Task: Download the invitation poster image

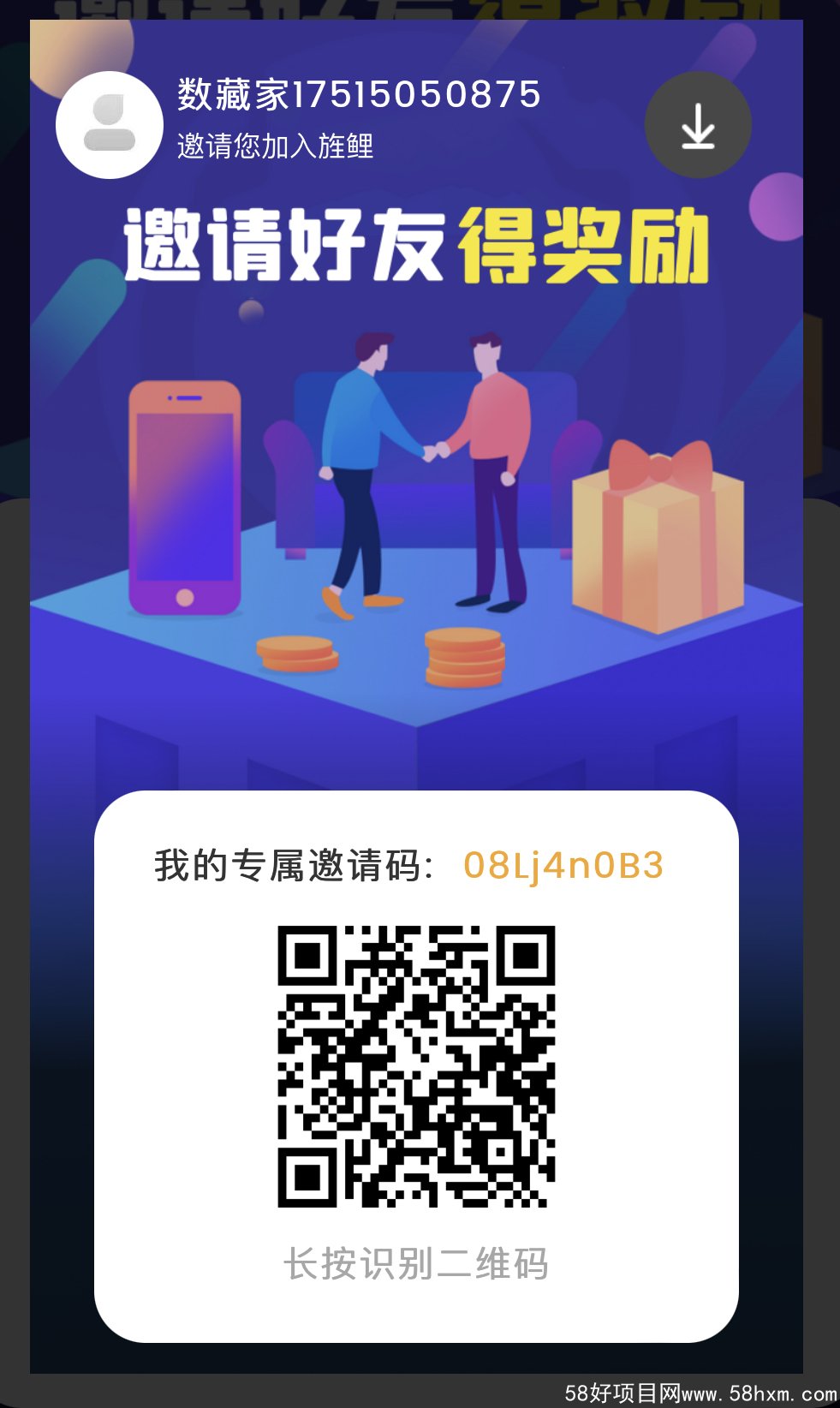Action: [698, 126]
